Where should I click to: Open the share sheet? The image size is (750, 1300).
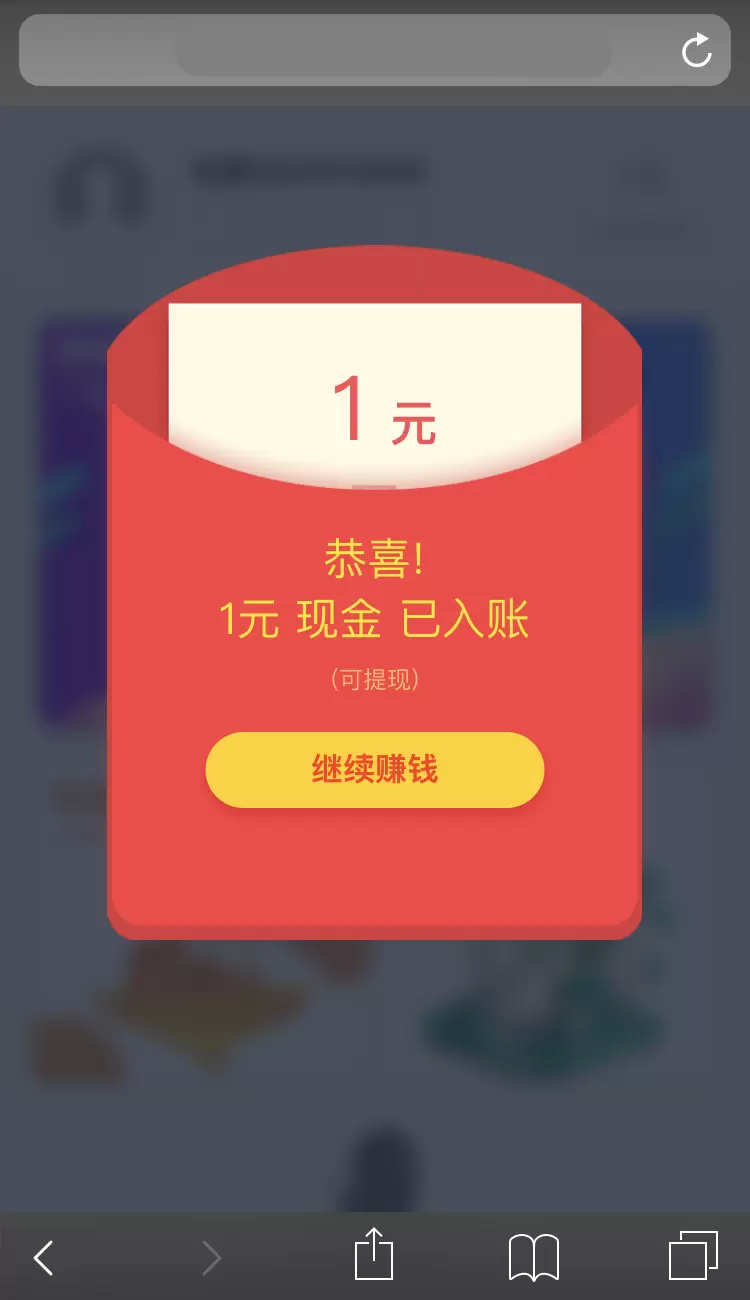(x=374, y=1254)
